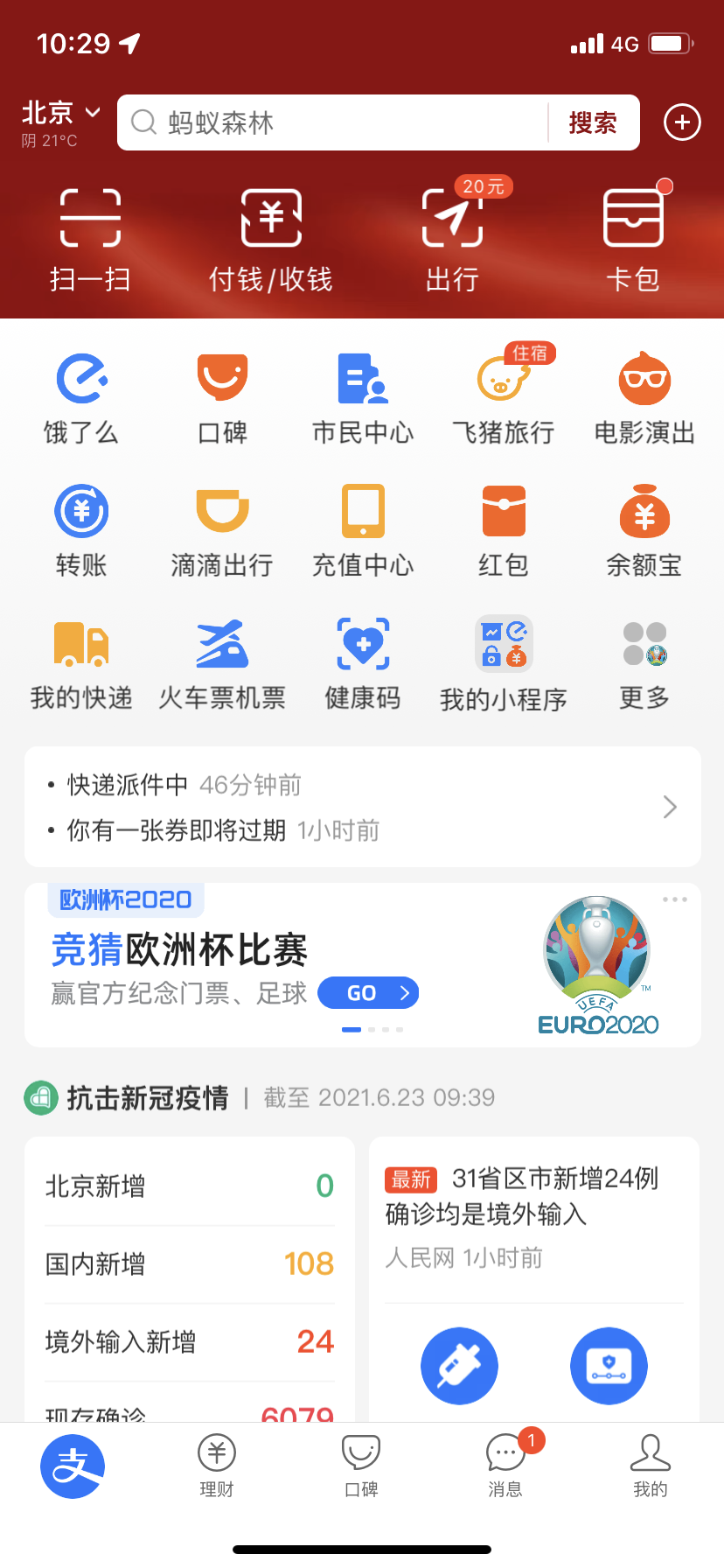The height and width of the screenshot is (1568, 724).
Task: Book tickets via 火车票机票
Action: [222, 662]
